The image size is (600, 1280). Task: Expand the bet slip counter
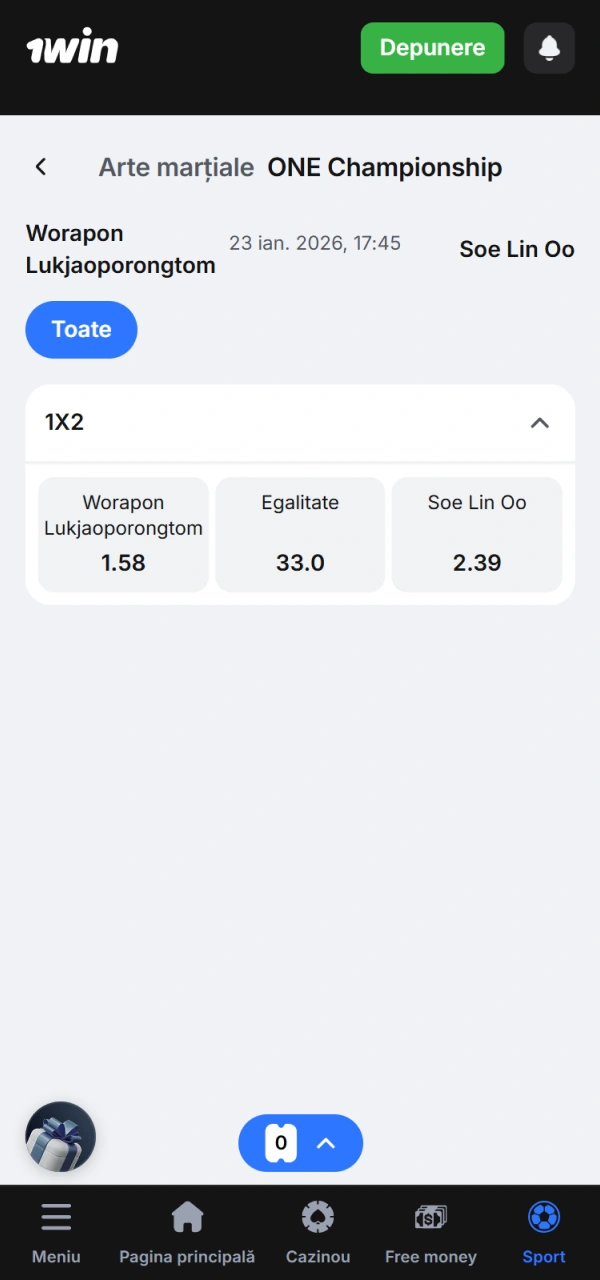coord(301,1143)
